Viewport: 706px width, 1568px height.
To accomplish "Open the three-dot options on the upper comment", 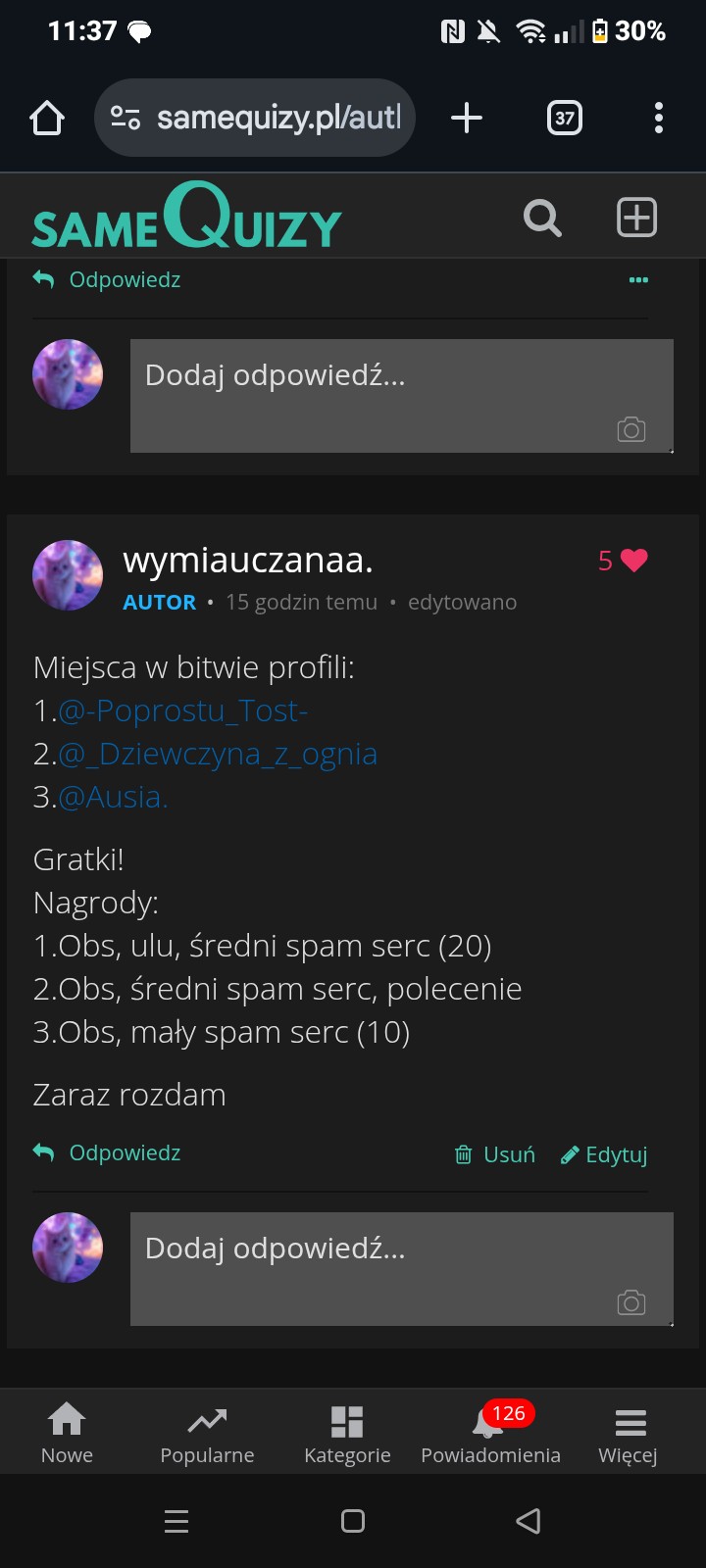I will [638, 280].
